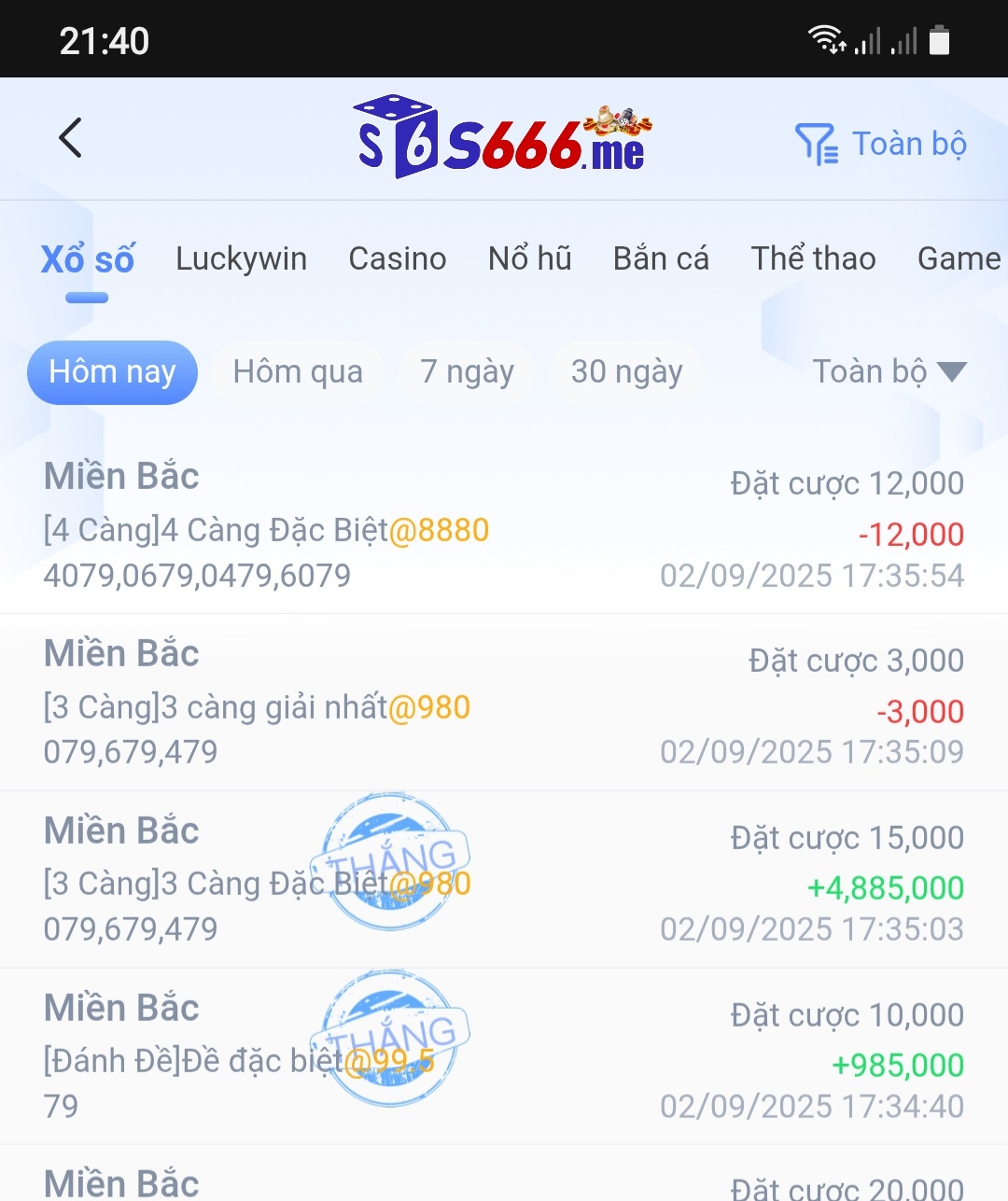Show bets from 30 ngày
The width and height of the screenshot is (1008, 1201).
[626, 371]
